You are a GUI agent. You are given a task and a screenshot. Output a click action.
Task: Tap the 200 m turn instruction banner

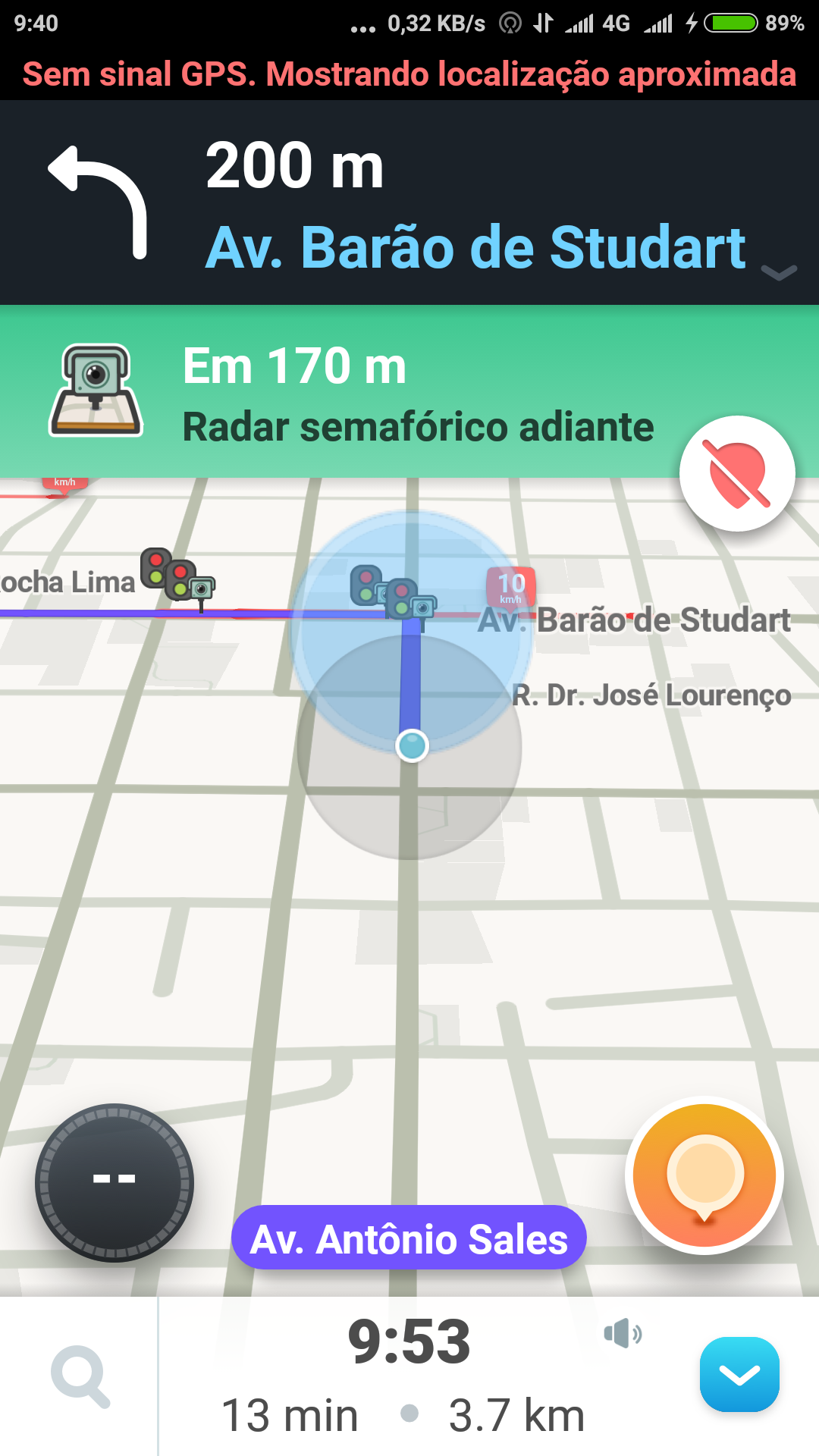pos(409,203)
